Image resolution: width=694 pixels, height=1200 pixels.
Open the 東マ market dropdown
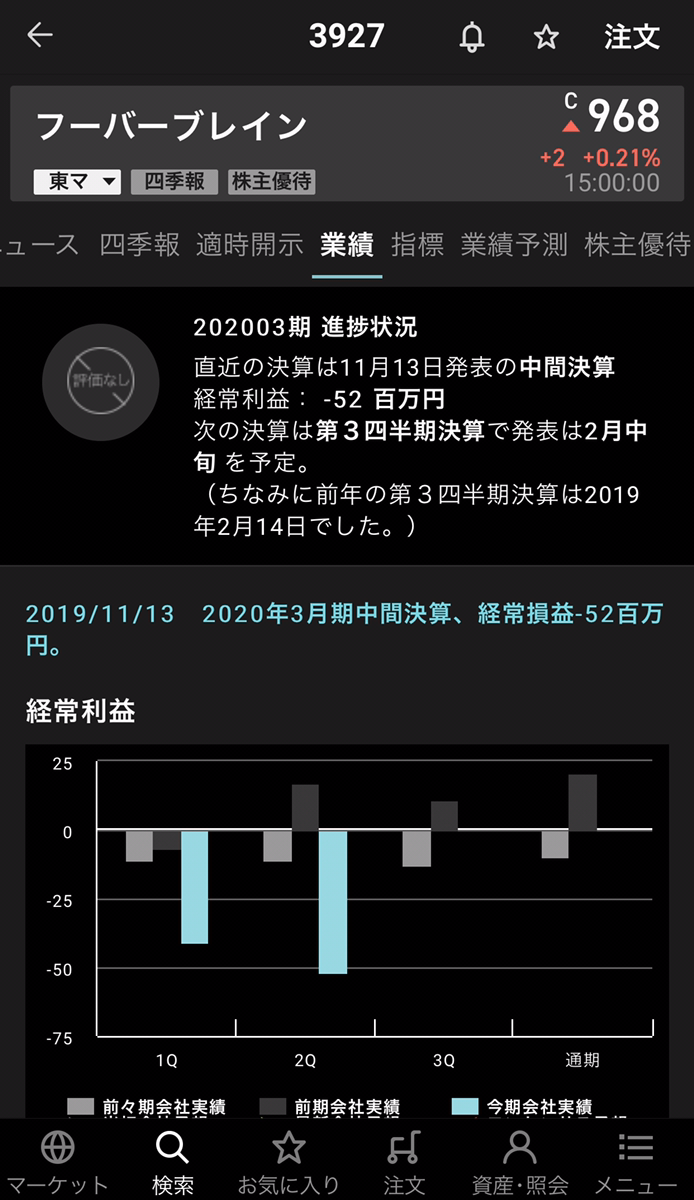[x=78, y=181]
